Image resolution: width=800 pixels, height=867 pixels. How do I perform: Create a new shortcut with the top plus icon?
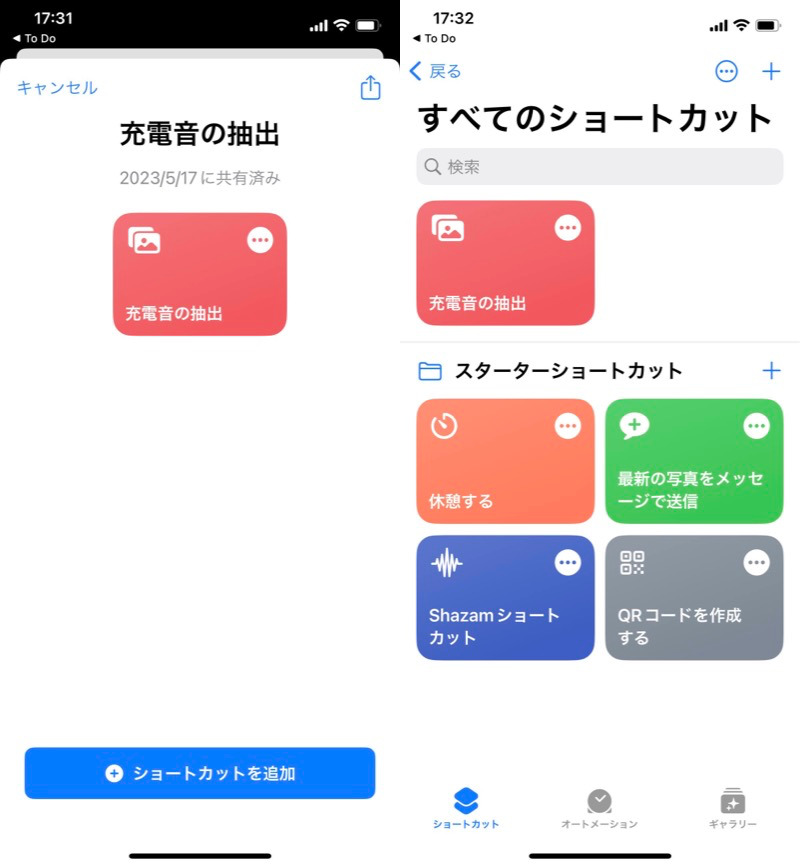click(x=771, y=71)
